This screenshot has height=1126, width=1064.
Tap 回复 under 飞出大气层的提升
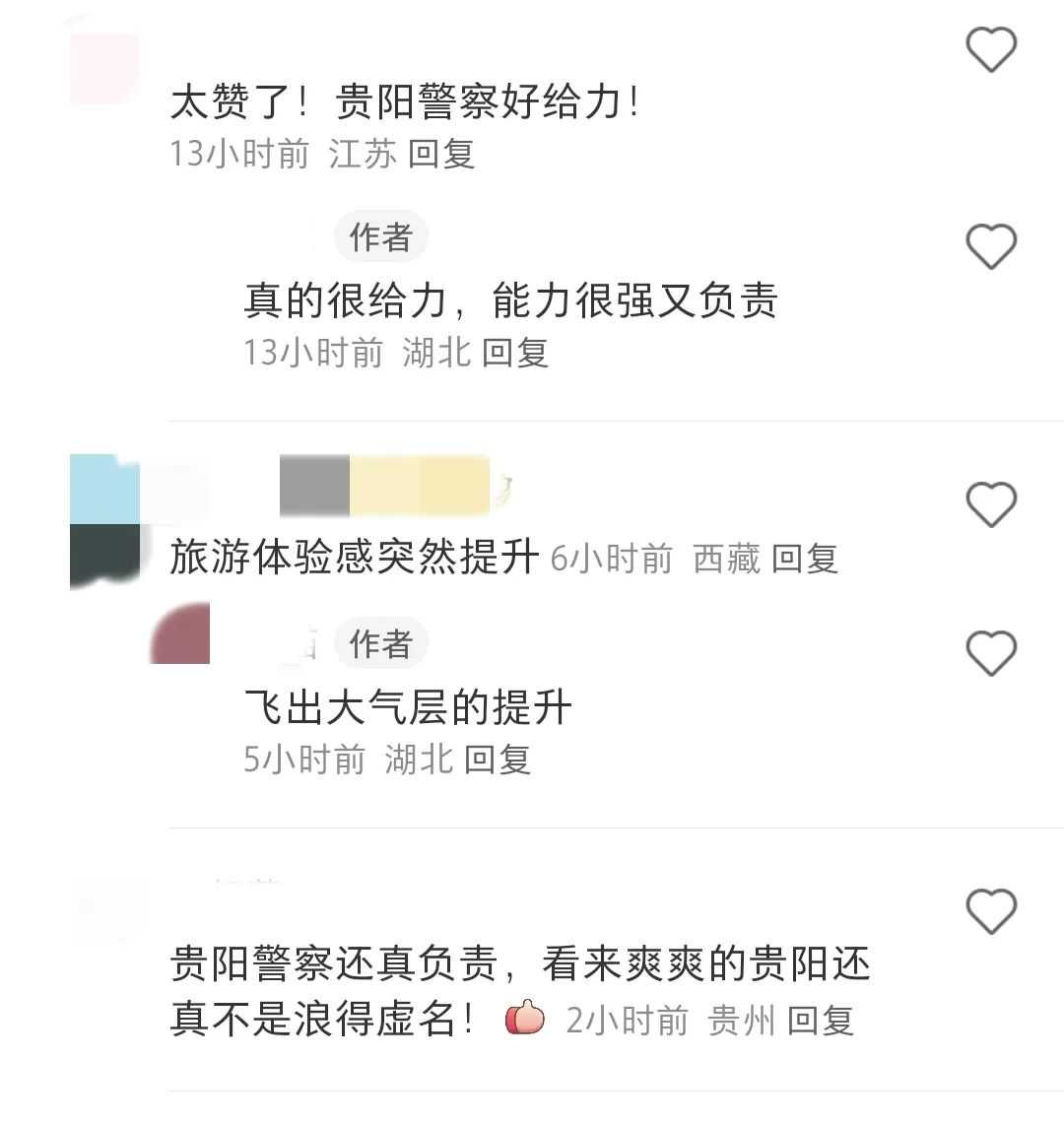498,760
